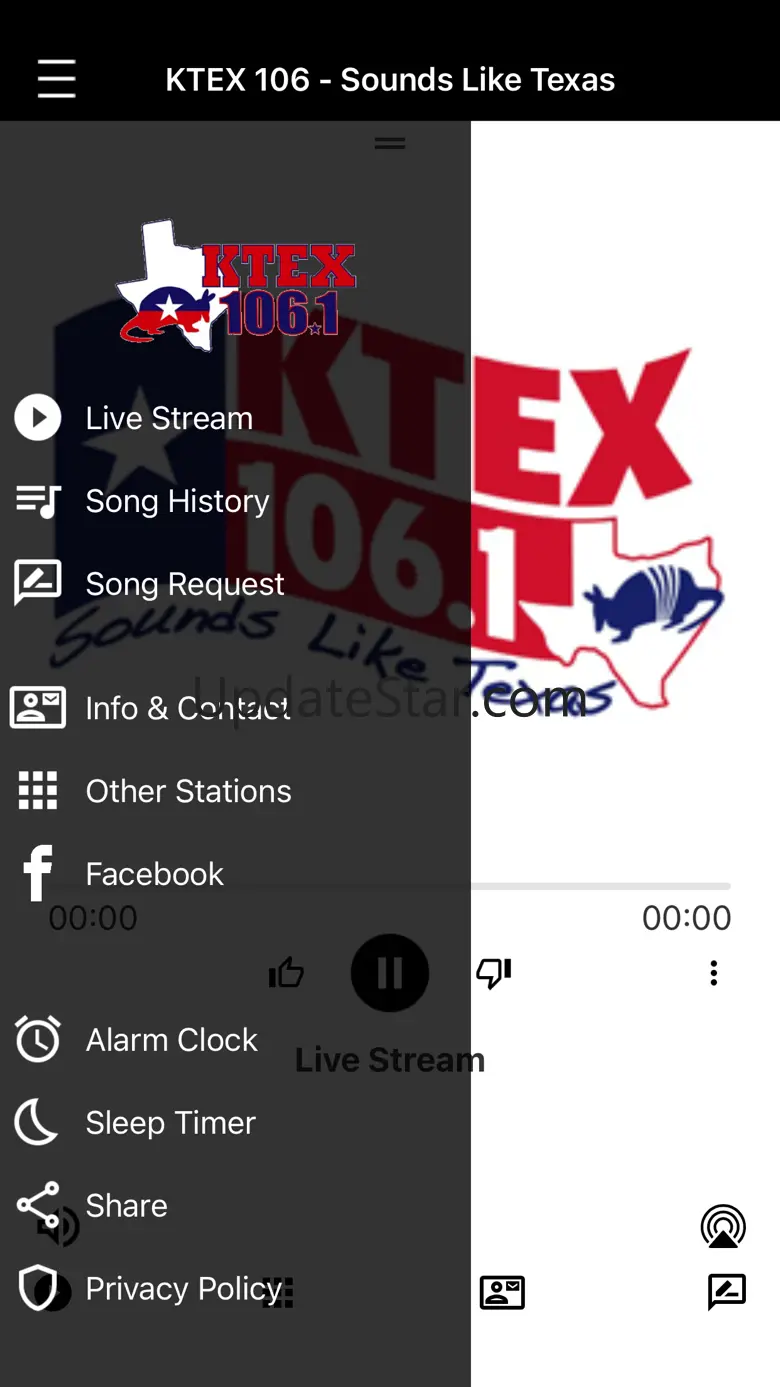Open the player overflow menu

click(x=714, y=973)
